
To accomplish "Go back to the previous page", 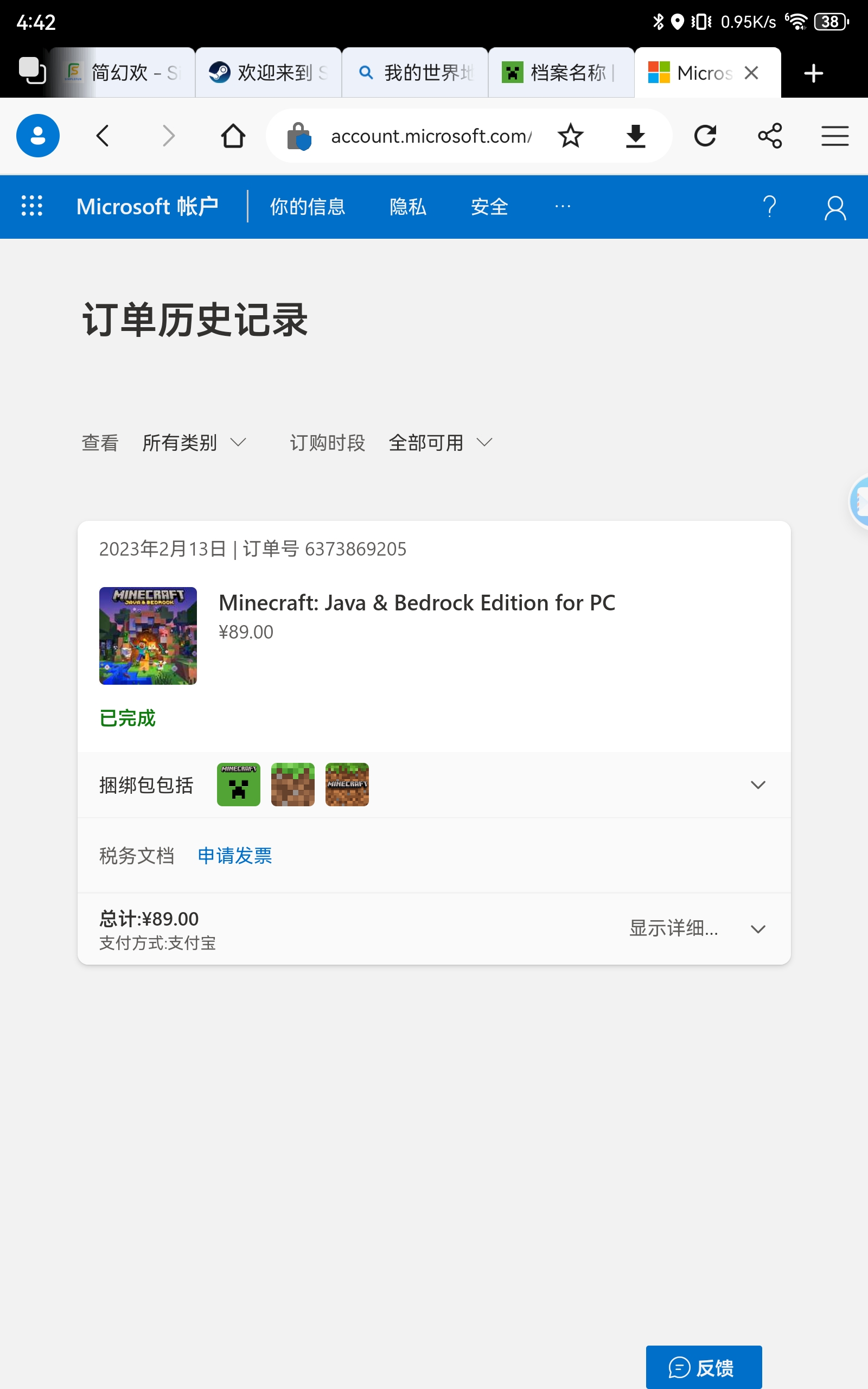I will tap(103, 136).
